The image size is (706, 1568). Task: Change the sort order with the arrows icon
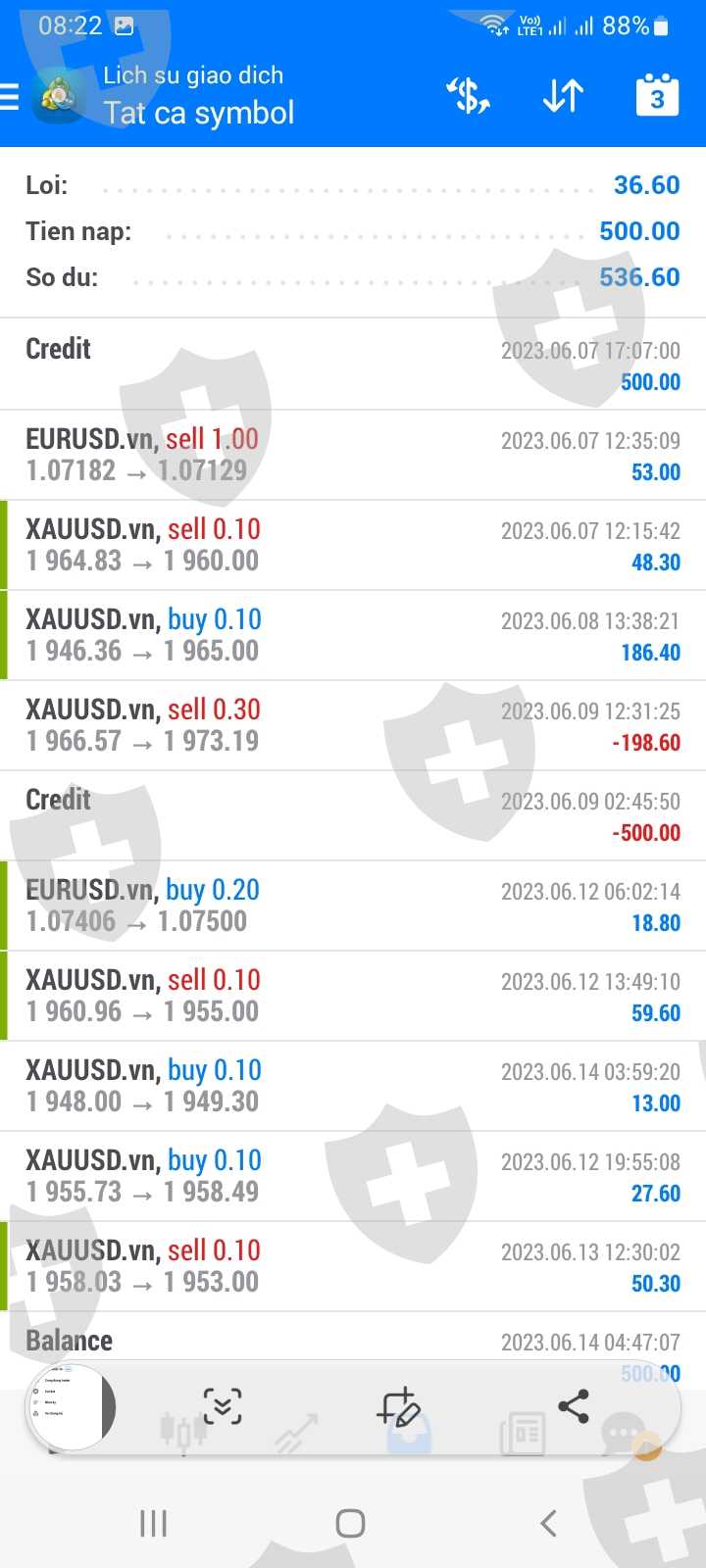tap(563, 96)
